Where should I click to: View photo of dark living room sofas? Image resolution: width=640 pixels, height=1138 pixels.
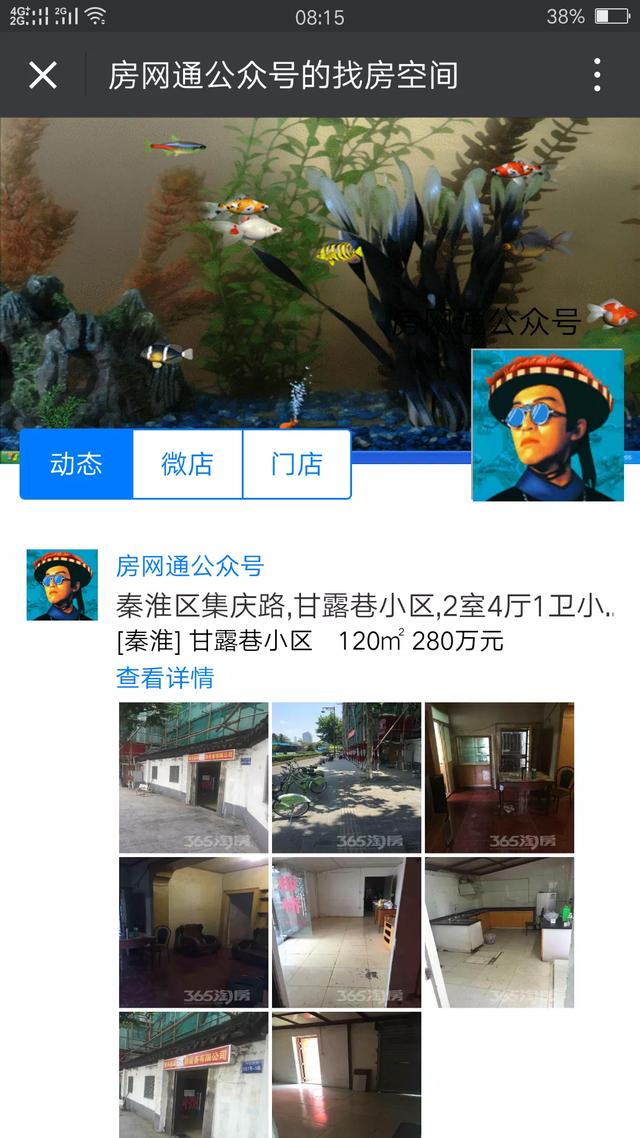coord(193,932)
